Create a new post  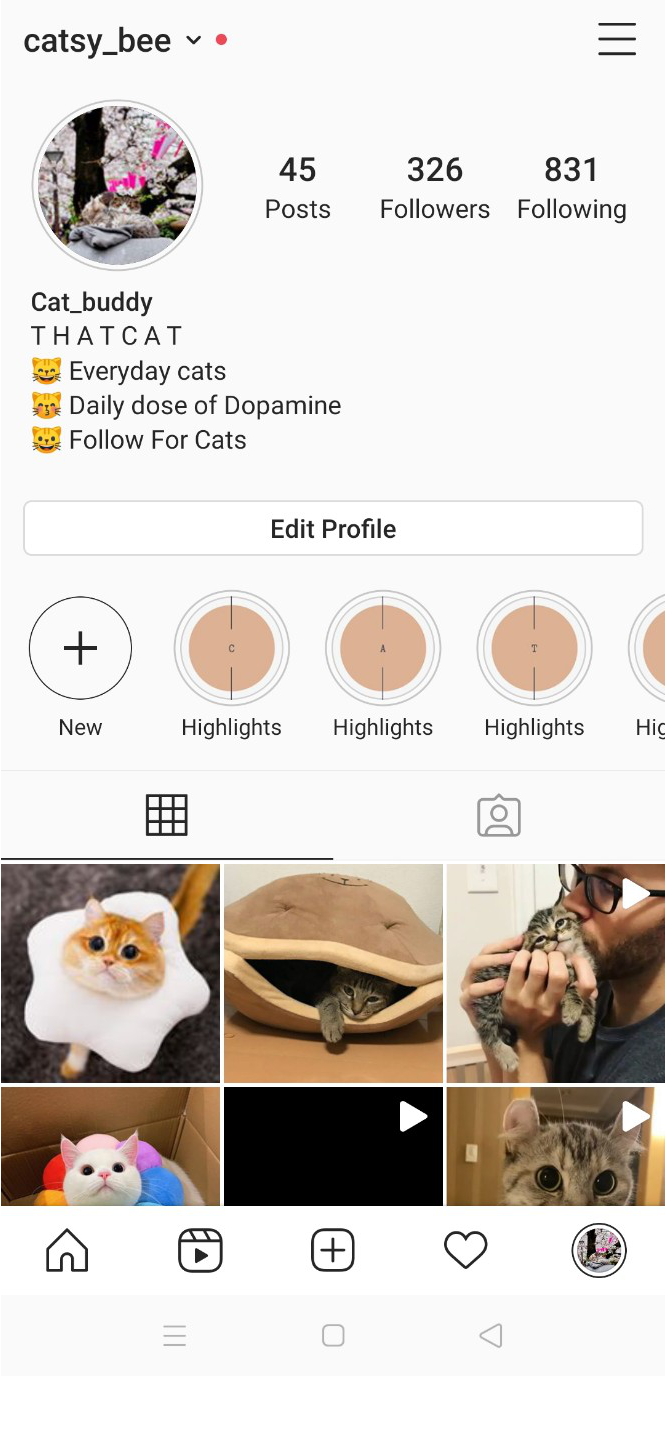pos(333,1250)
